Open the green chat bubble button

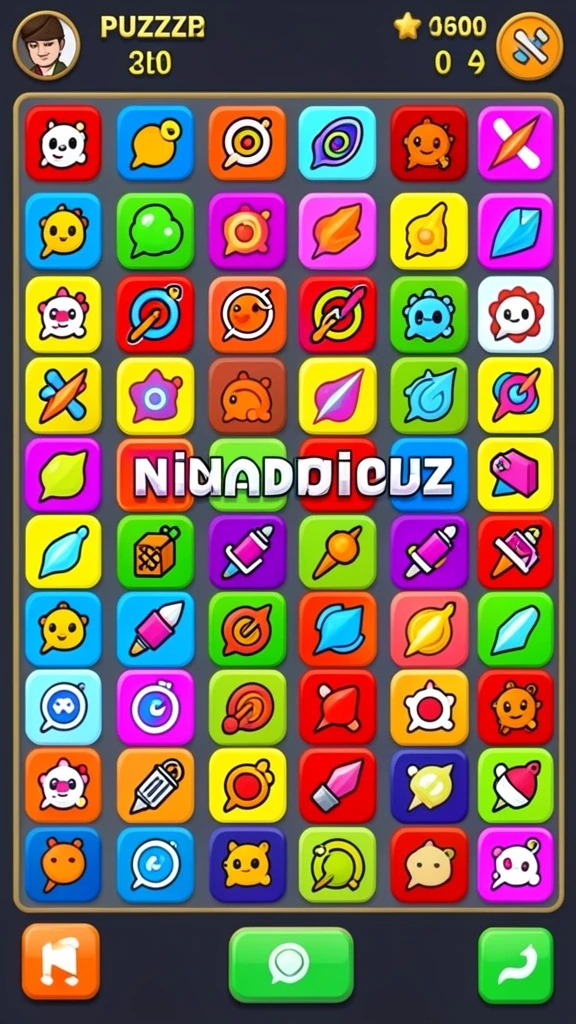tap(291, 965)
